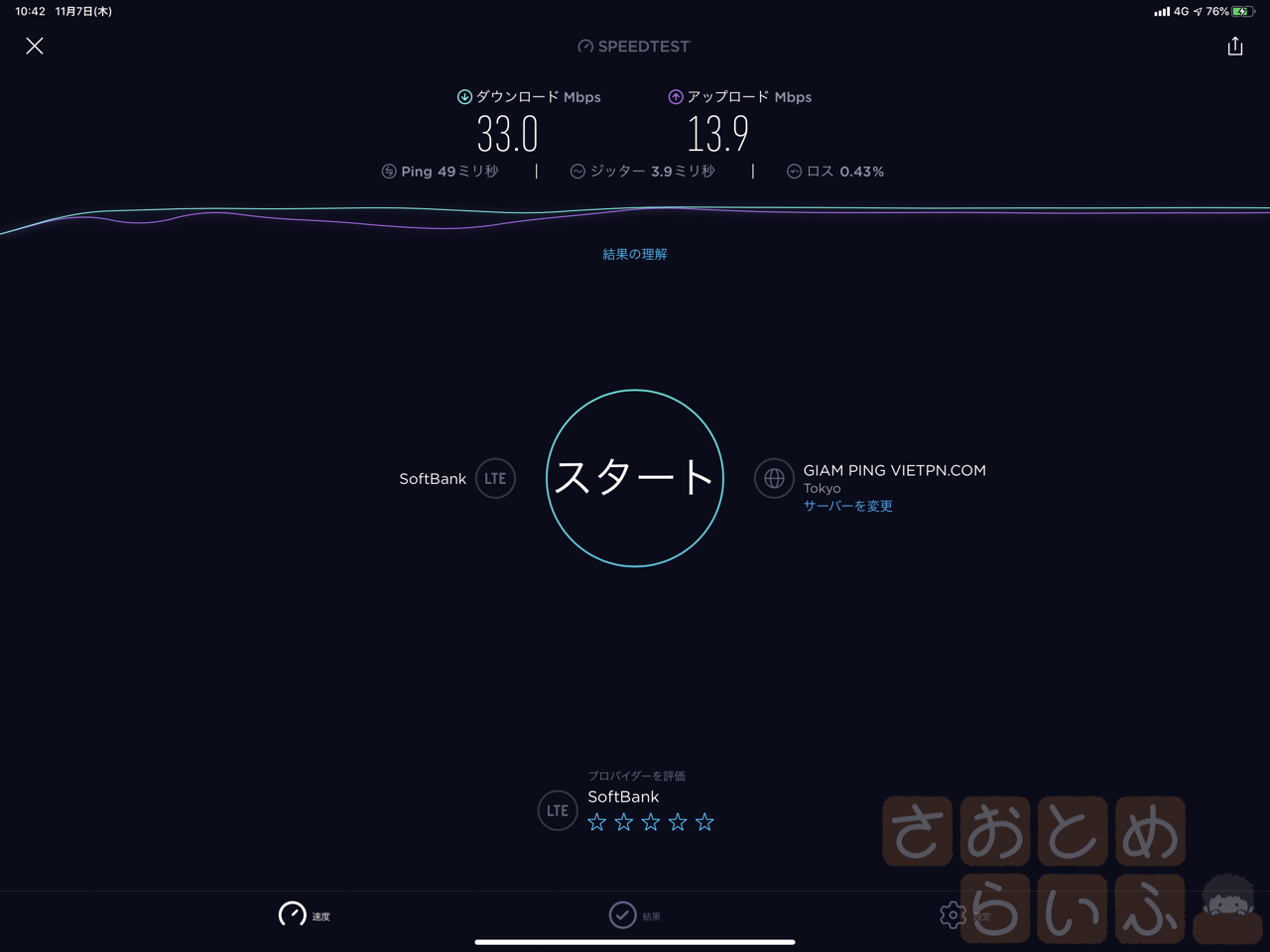1270x952 pixels.
Task: Rate SoftBank three stars
Action: 651,822
